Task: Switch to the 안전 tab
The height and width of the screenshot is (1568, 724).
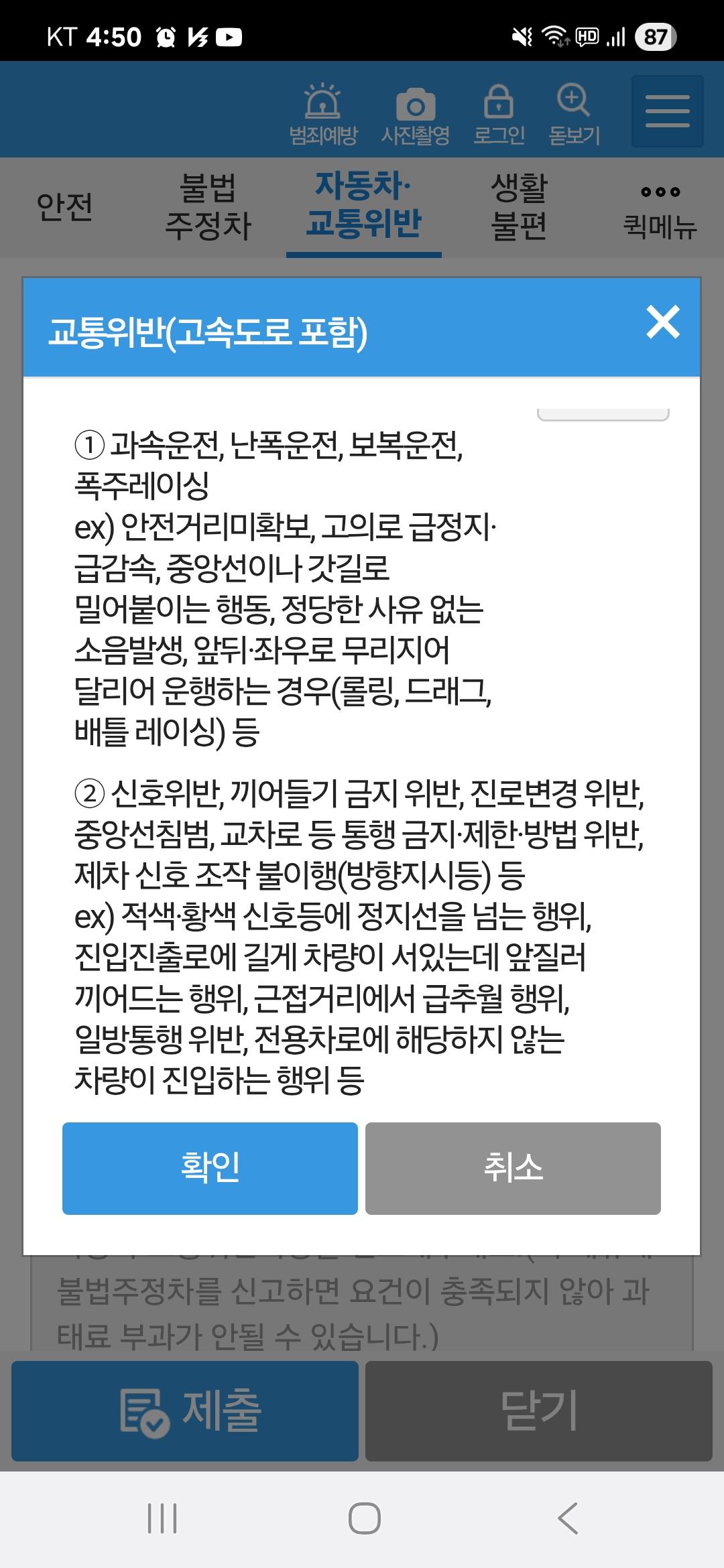Action: point(64,207)
